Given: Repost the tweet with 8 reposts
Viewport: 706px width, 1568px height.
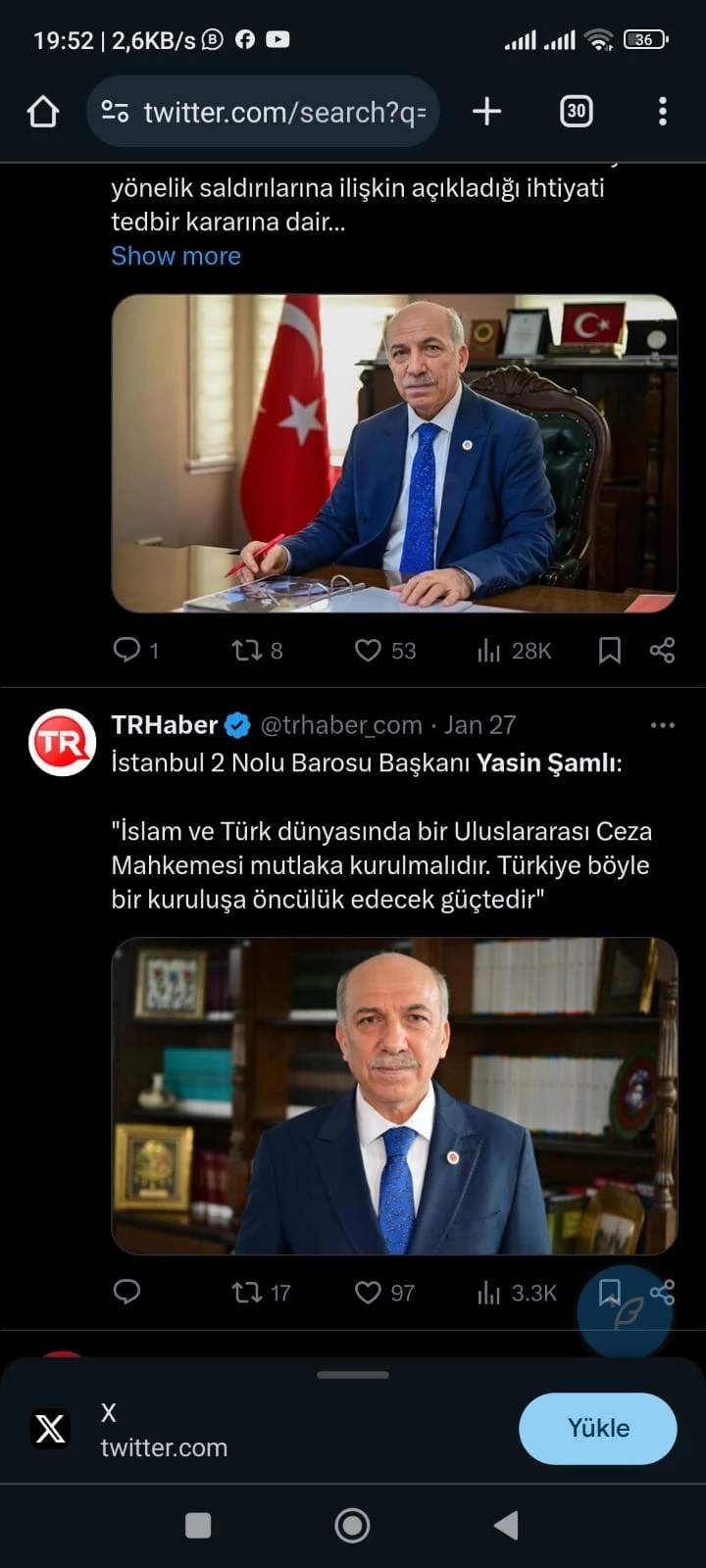Looking at the screenshot, I should tap(247, 650).
